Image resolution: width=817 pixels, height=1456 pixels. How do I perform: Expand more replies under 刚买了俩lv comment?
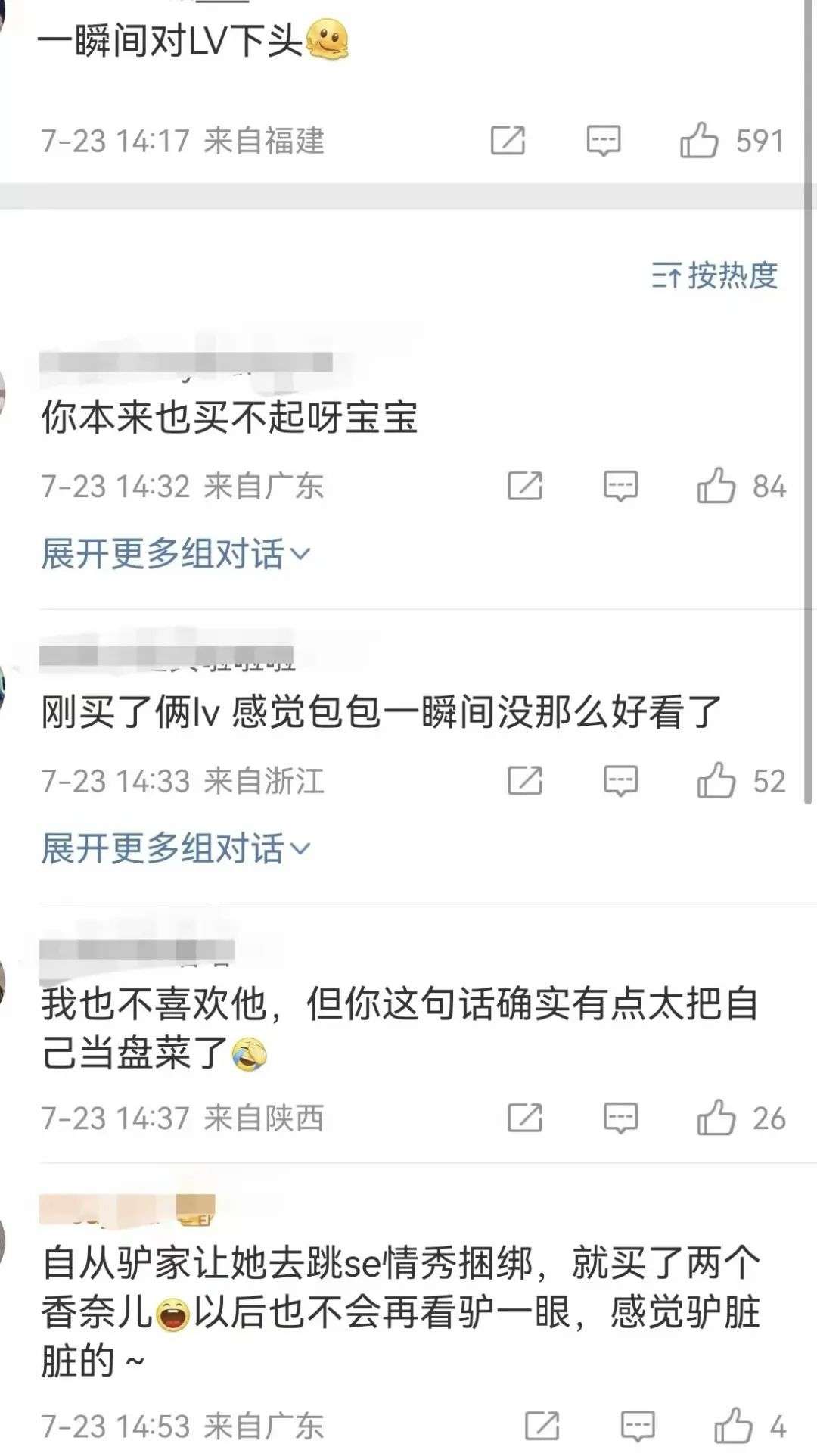[176, 848]
